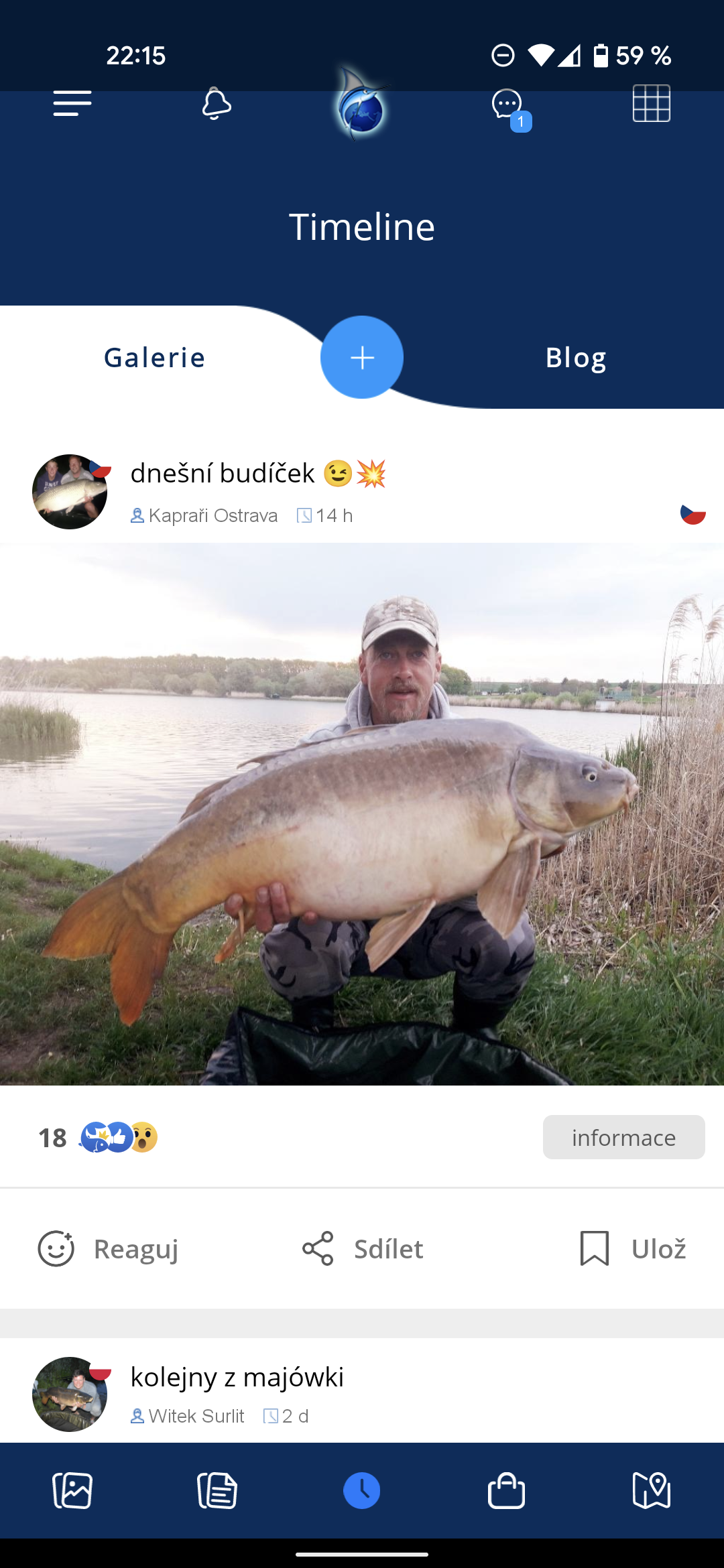Select the timeline clock tab
This screenshot has height=1568, width=724.
click(362, 1491)
